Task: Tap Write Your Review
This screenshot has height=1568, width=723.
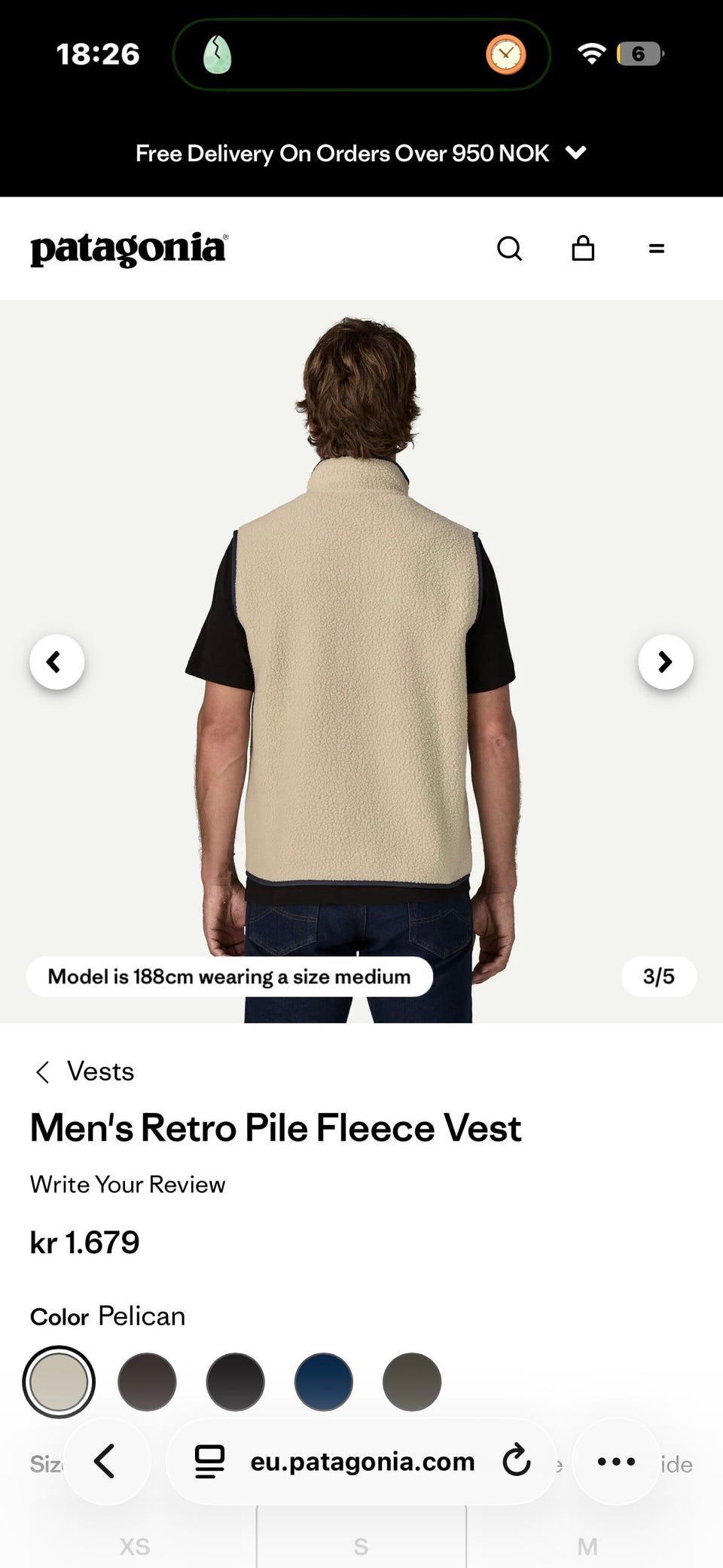Action: coord(127,1184)
